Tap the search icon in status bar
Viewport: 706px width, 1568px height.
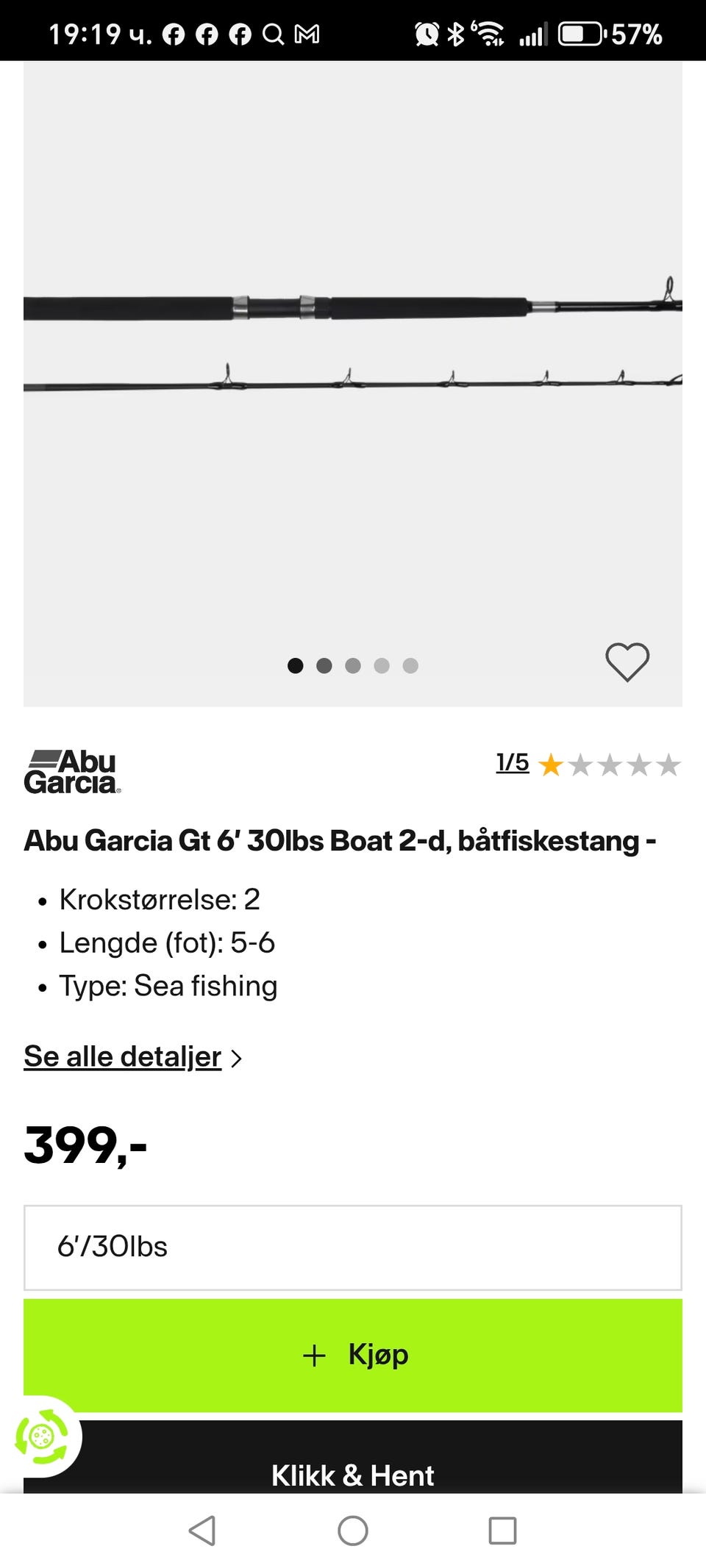point(274,34)
